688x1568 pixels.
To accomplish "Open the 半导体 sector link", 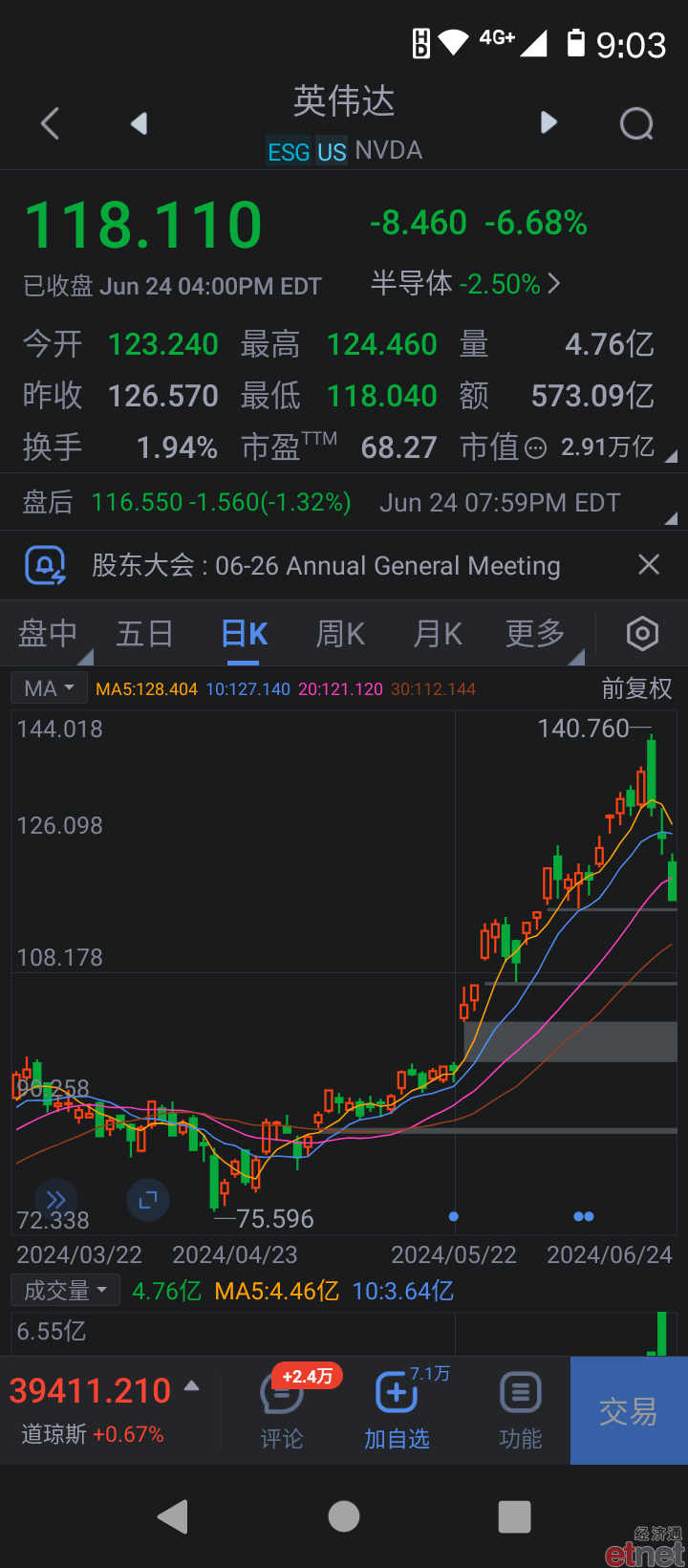I will tap(465, 283).
